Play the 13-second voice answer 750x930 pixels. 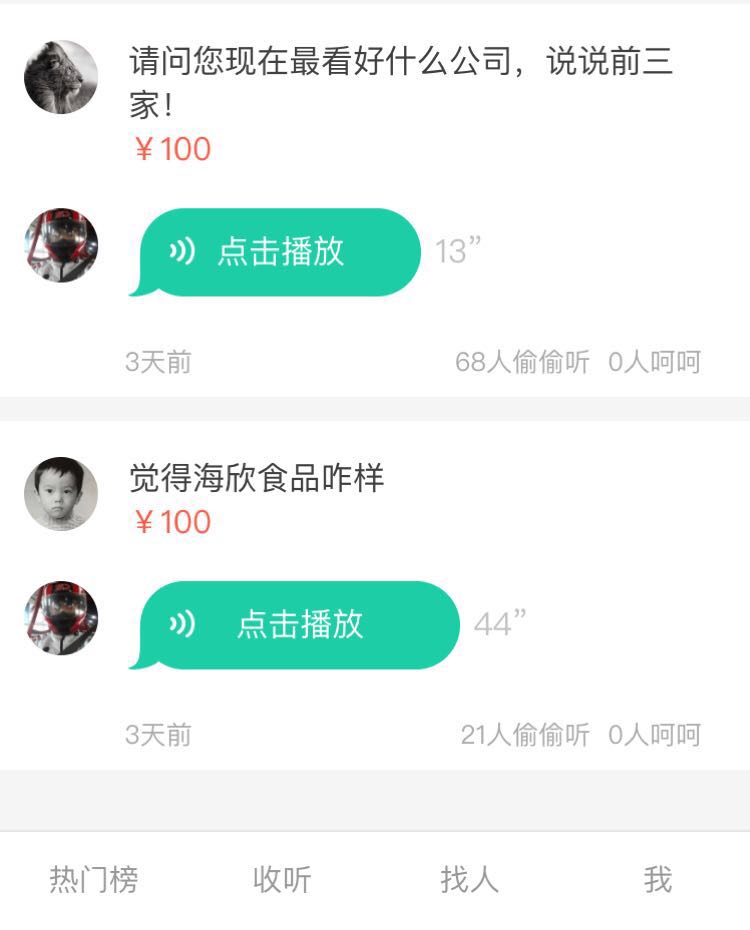pyautogui.click(x=278, y=252)
